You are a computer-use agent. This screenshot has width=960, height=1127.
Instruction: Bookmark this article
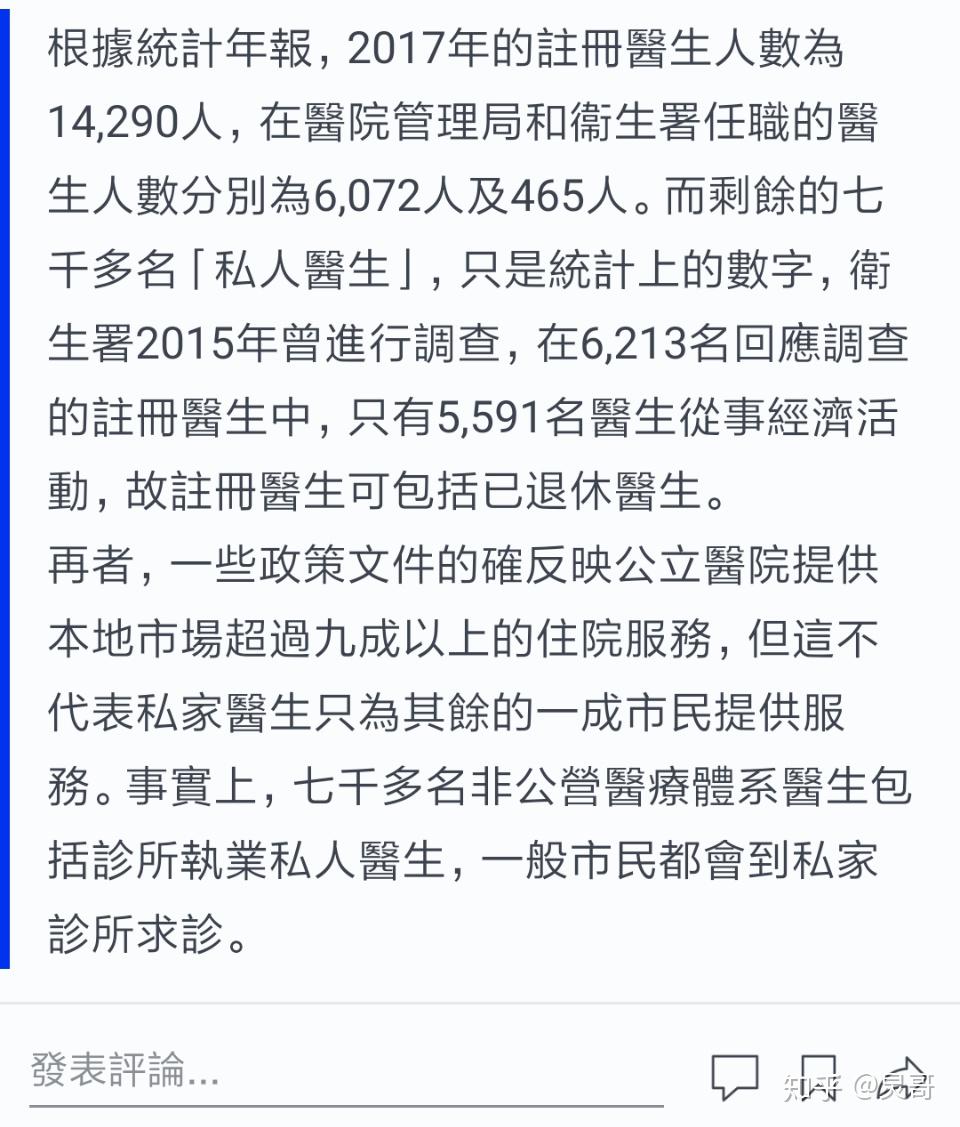[819, 1074]
